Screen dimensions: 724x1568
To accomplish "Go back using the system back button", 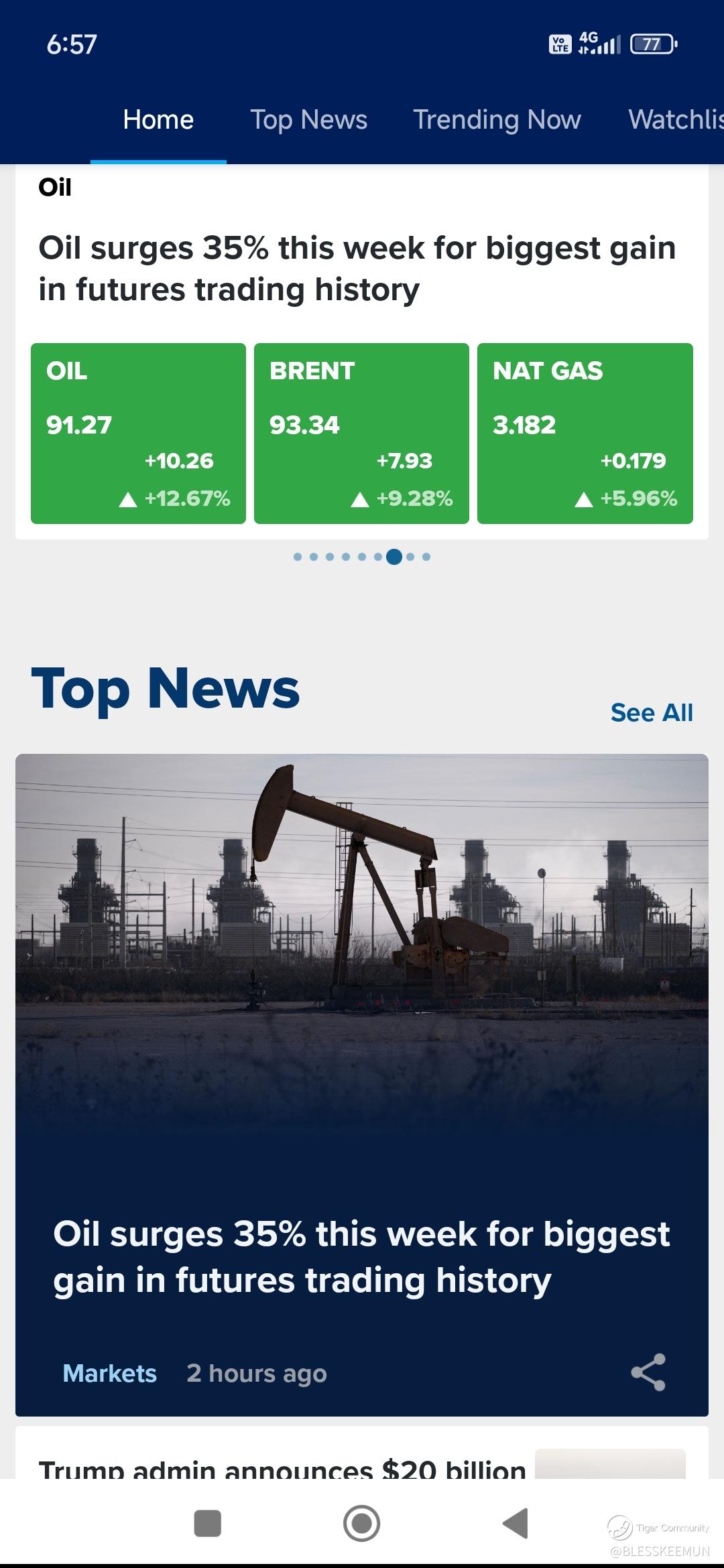I will 516,1524.
